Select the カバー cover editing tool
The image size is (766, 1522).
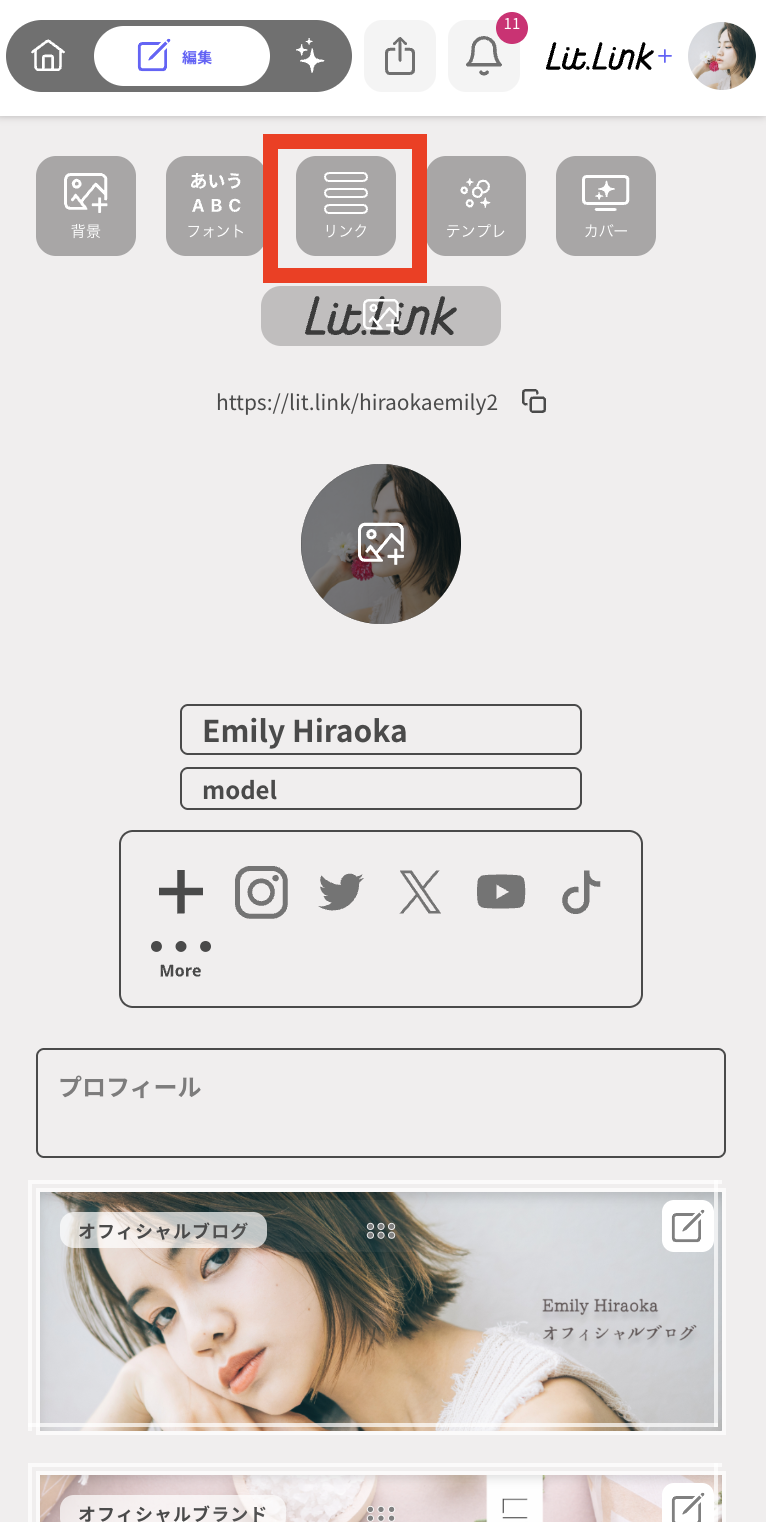605,206
